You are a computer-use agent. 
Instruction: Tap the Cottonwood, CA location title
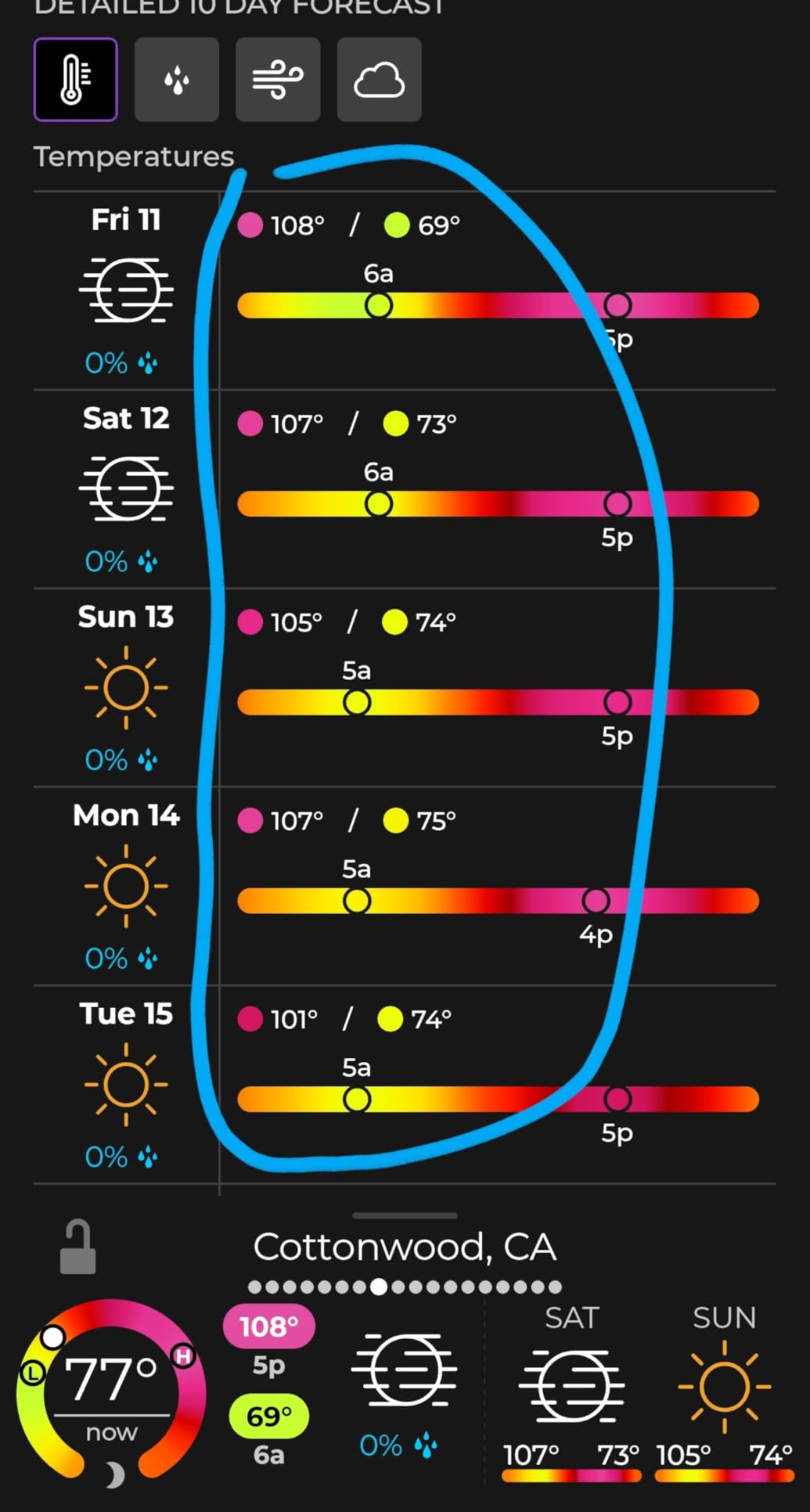[x=405, y=1247]
